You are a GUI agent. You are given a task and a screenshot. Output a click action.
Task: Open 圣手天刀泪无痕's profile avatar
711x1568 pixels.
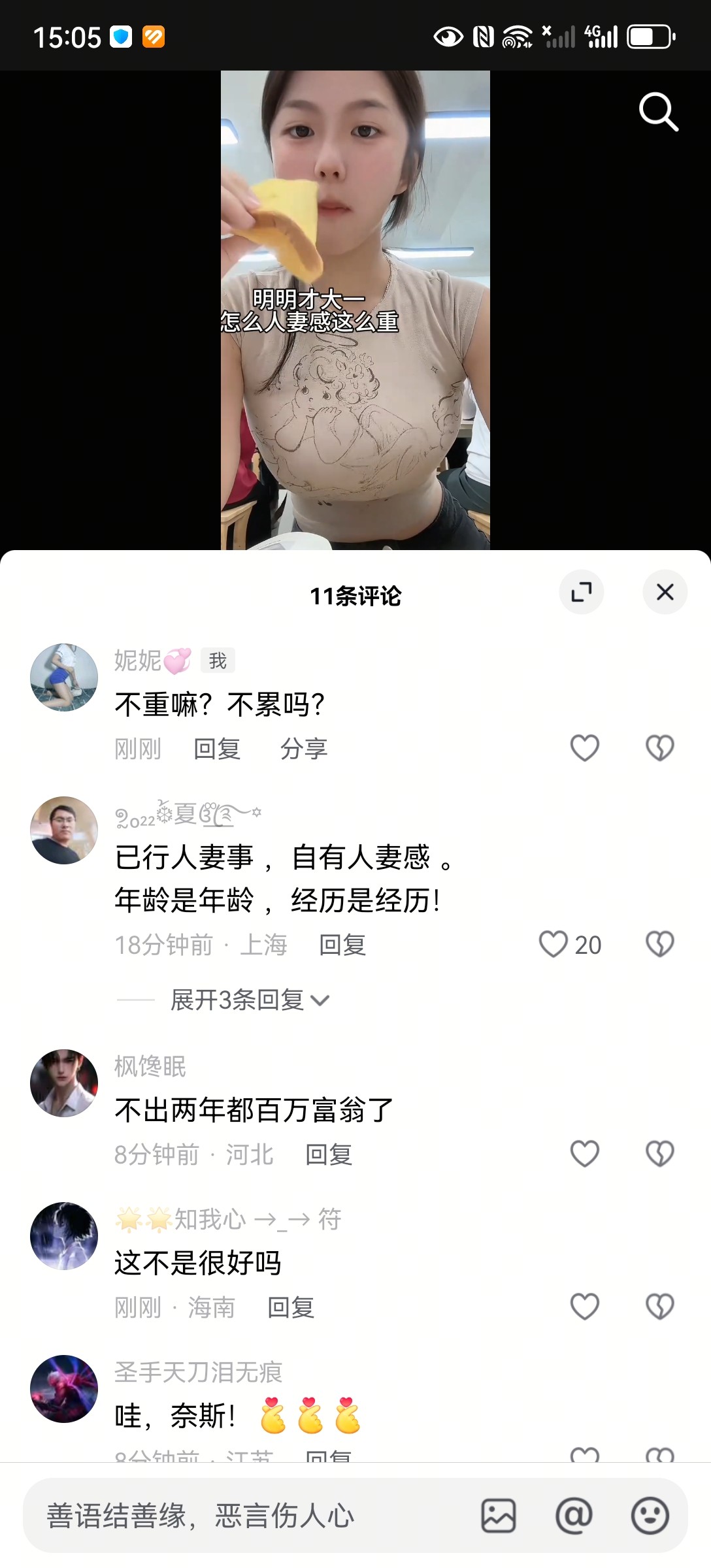pos(64,1389)
